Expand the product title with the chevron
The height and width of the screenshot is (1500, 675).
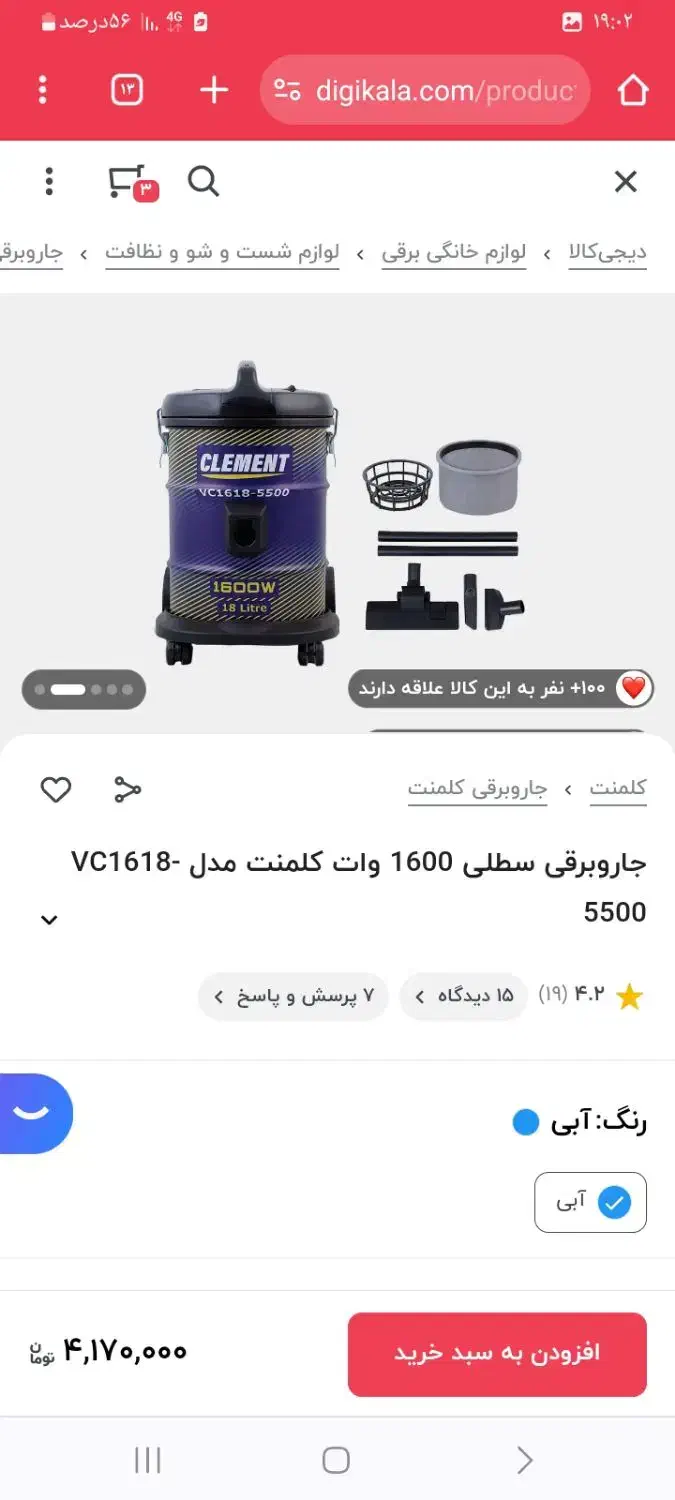(49, 920)
